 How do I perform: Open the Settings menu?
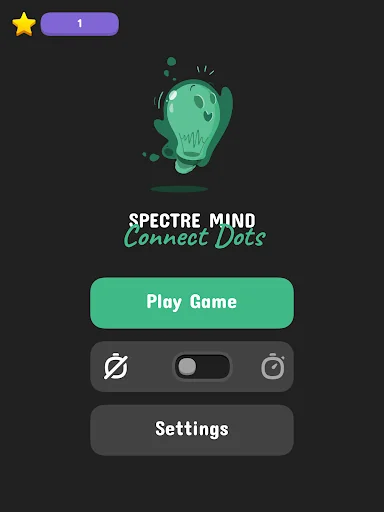pyautogui.click(x=192, y=430)
